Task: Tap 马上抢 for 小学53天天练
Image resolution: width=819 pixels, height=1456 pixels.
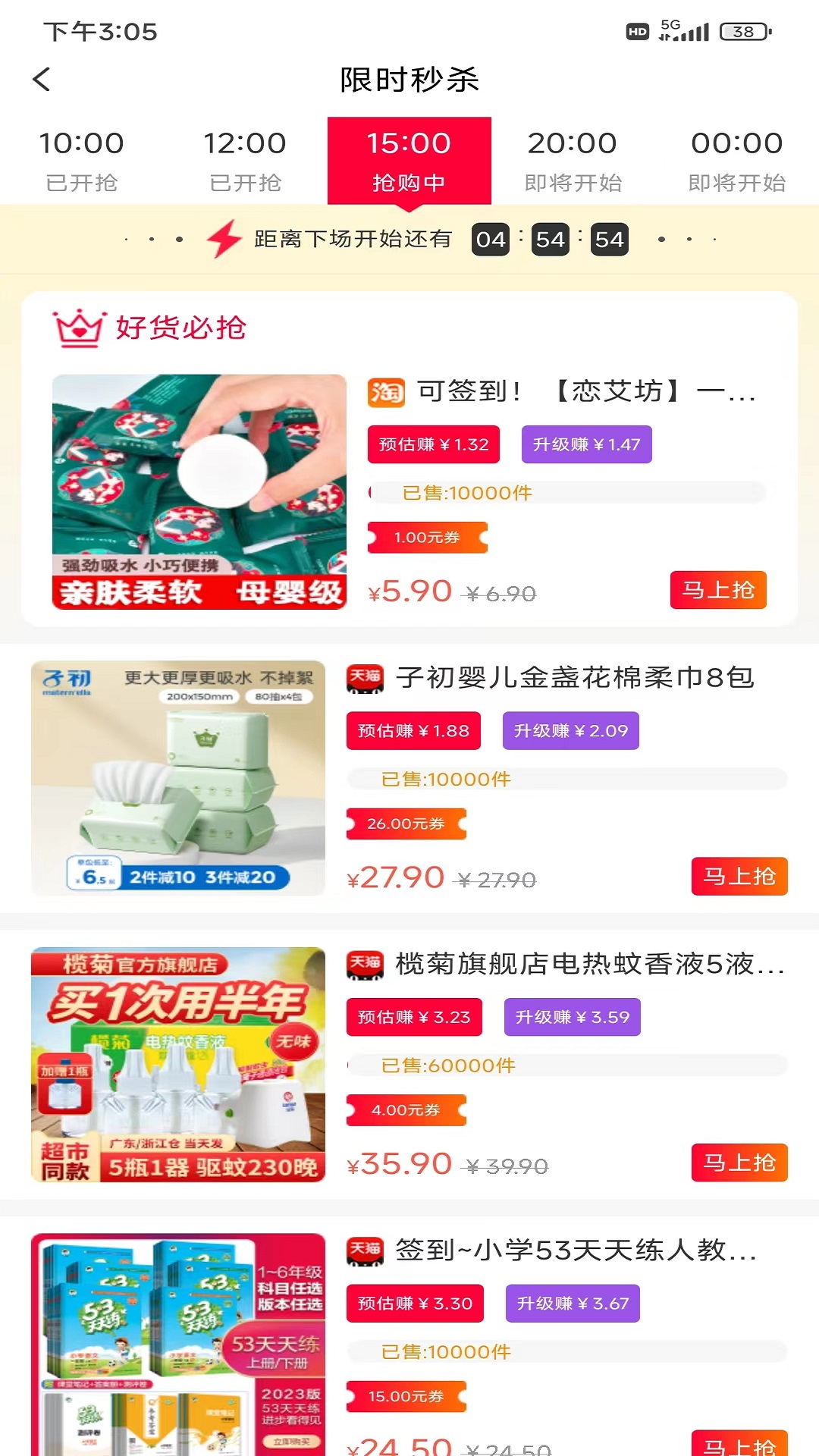Action: click(x=739, y=1444)
